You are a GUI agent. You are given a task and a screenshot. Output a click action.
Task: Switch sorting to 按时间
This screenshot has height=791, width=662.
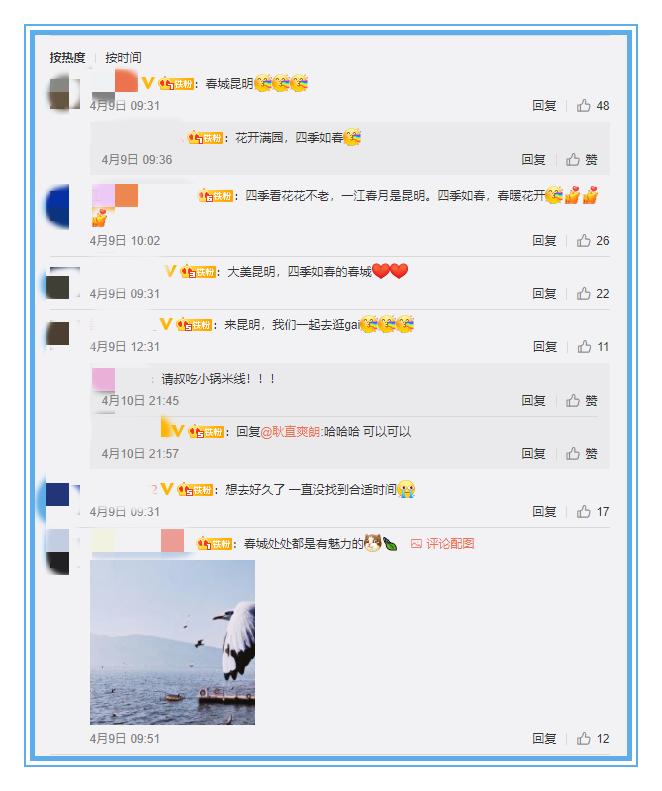point(123,58)
